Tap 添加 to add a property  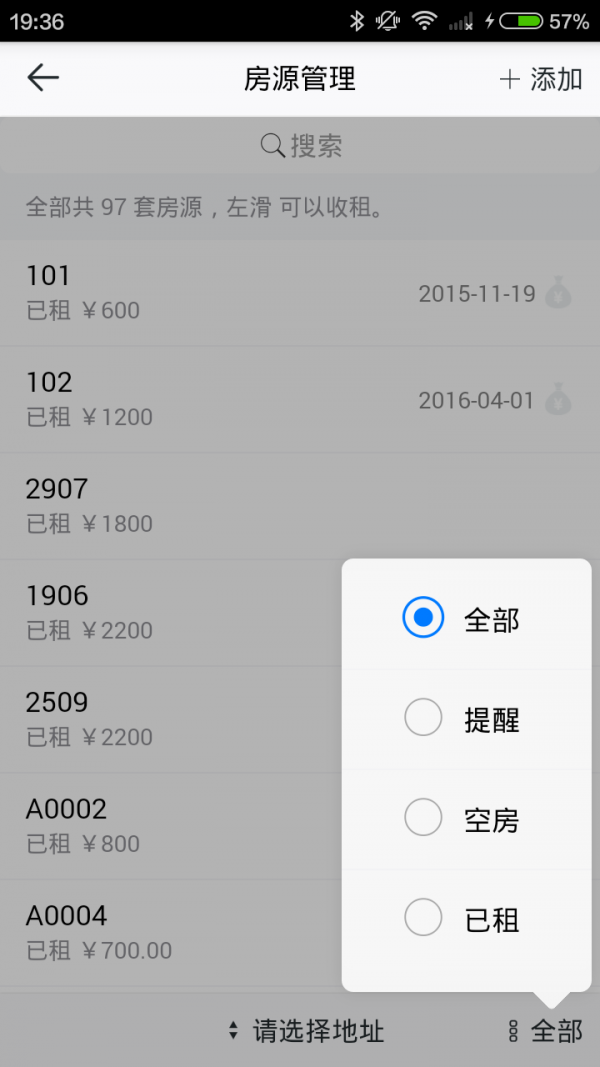click(x=541, y=79)
